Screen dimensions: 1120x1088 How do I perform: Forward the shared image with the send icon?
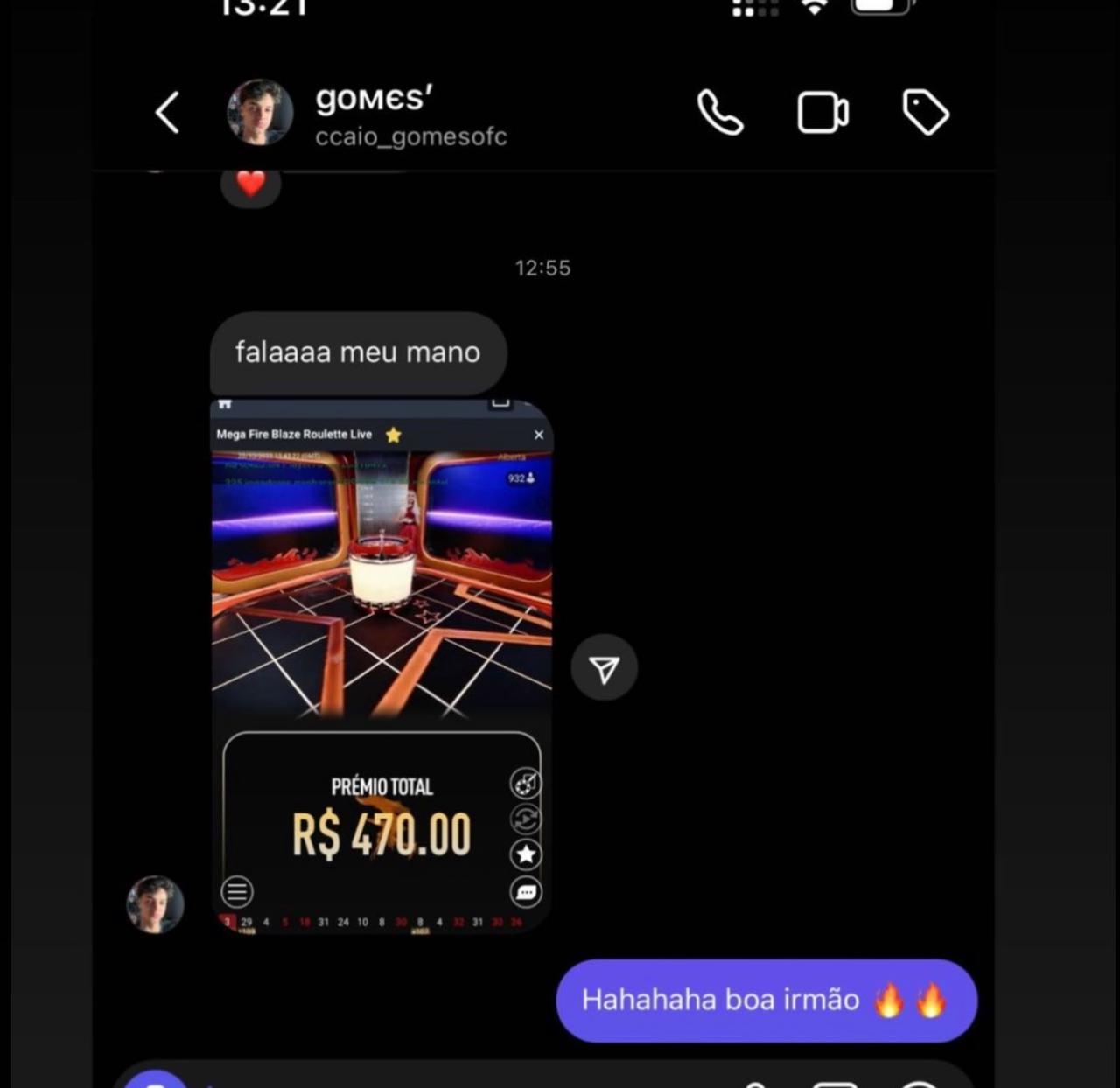604,669
